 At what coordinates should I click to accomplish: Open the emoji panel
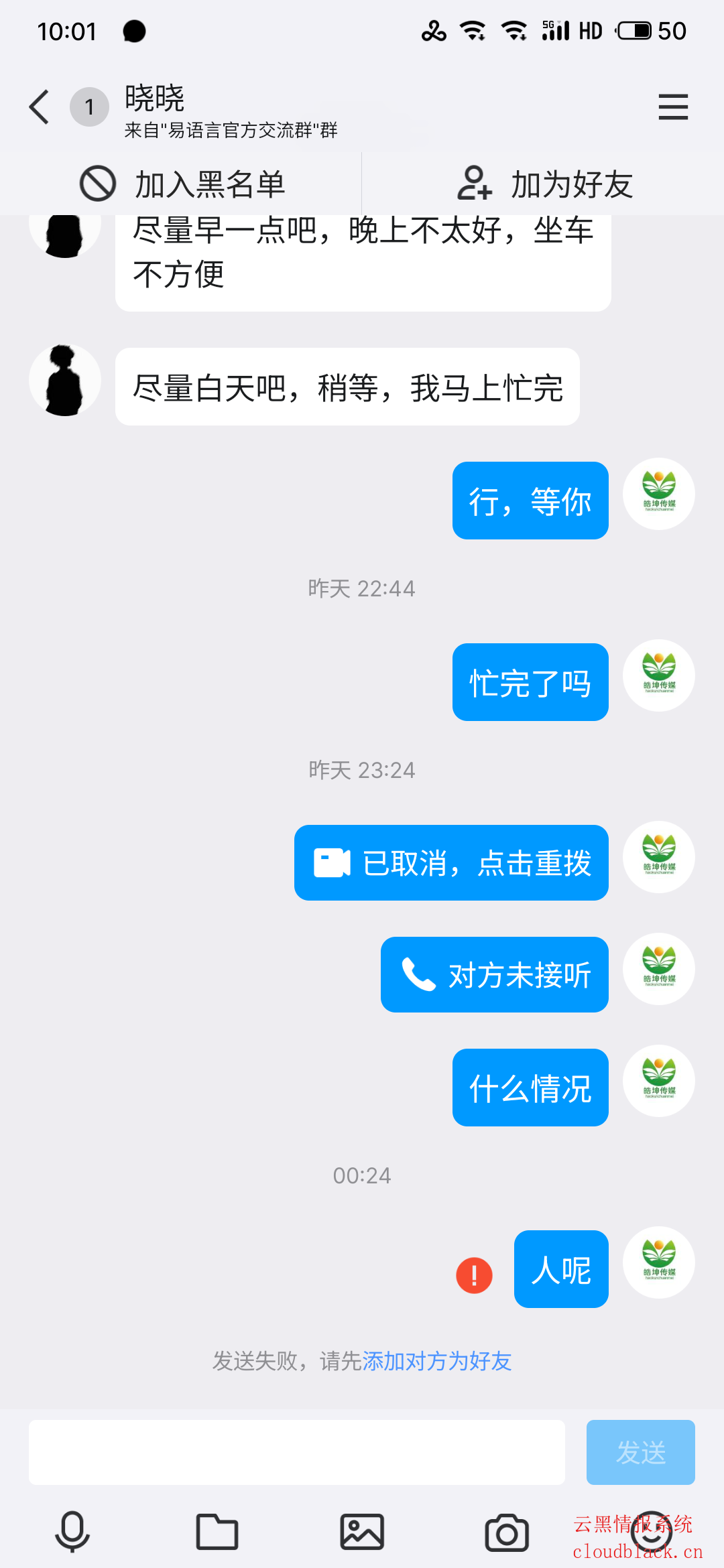click(x=652, y=1532)
